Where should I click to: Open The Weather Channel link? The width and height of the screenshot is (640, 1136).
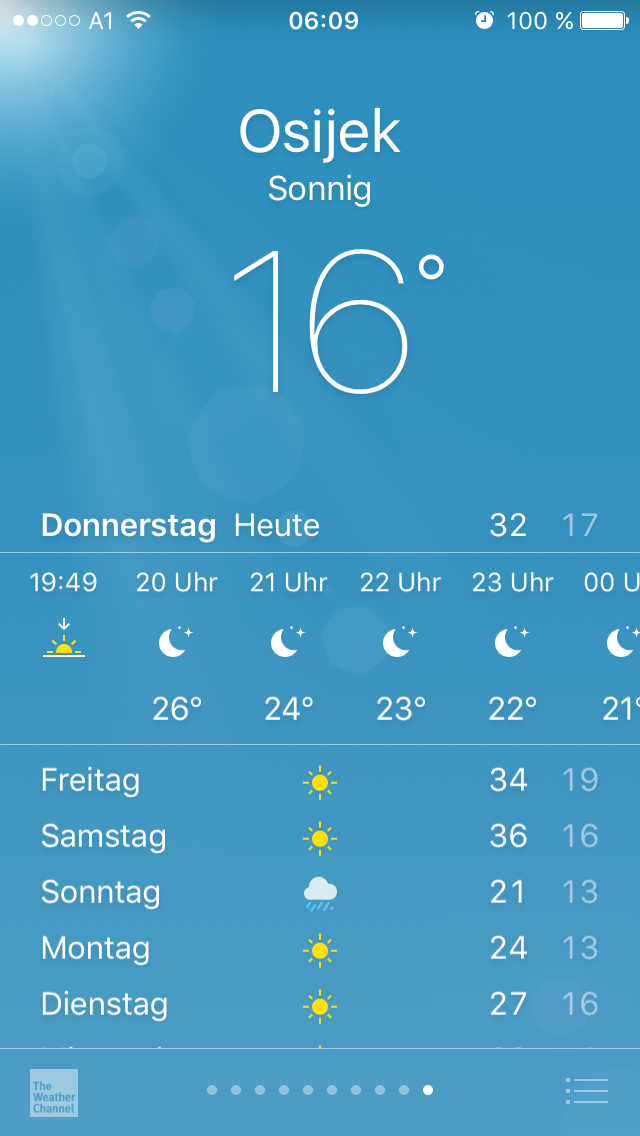(x=54, y=1093)
